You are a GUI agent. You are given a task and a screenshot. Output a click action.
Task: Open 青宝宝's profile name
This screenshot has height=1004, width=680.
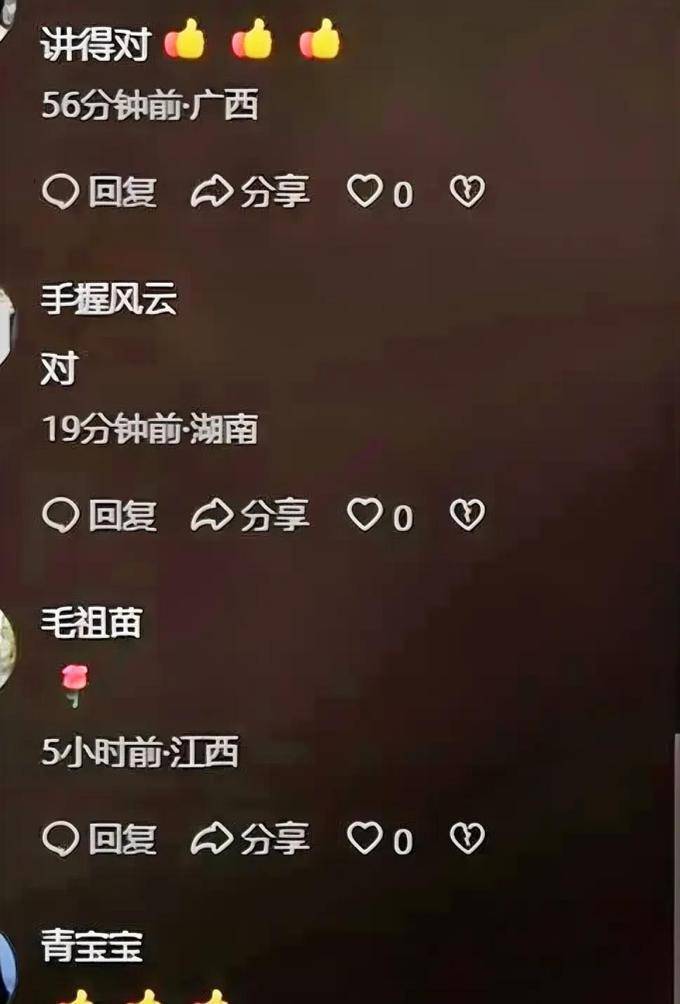coord(91,945)
